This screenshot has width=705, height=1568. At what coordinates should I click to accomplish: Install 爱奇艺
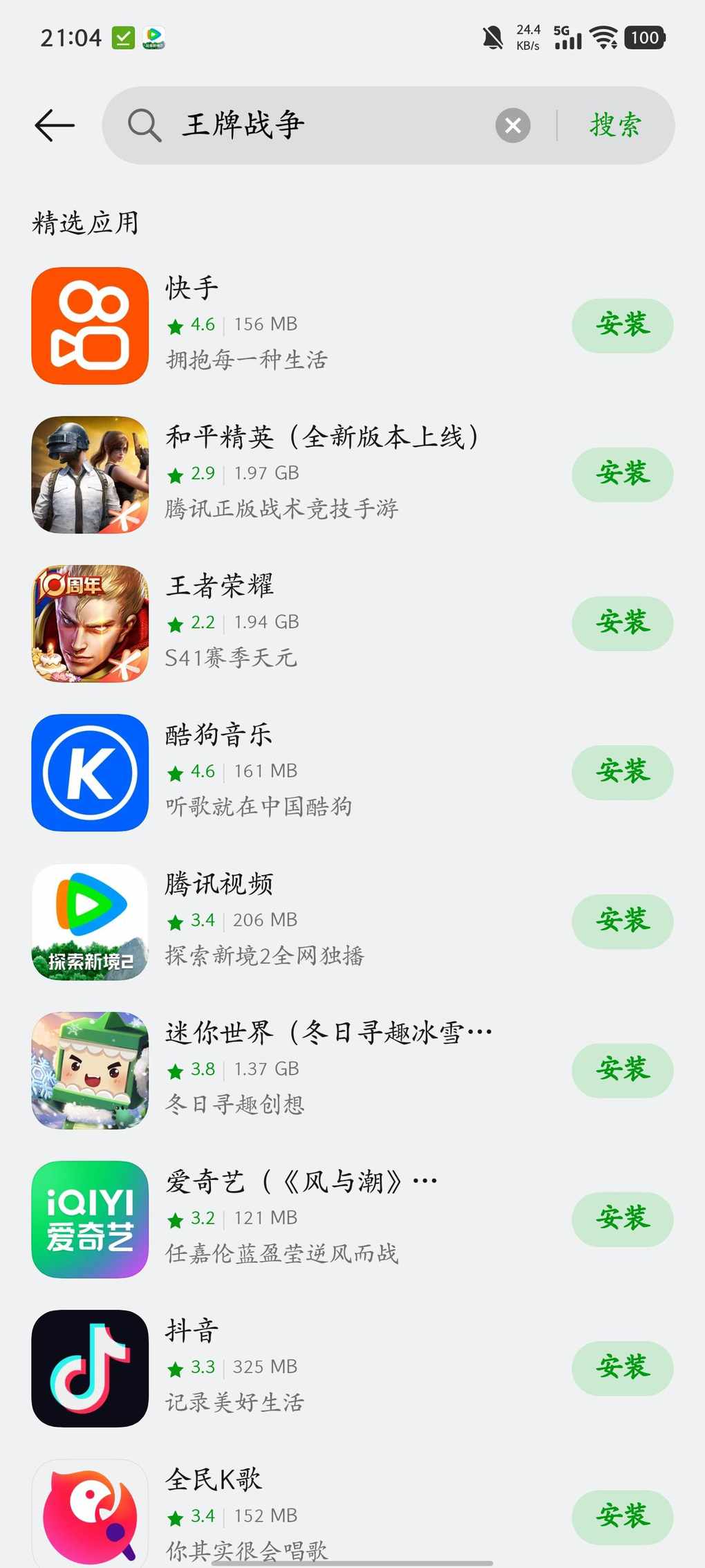click(622, 1219)
